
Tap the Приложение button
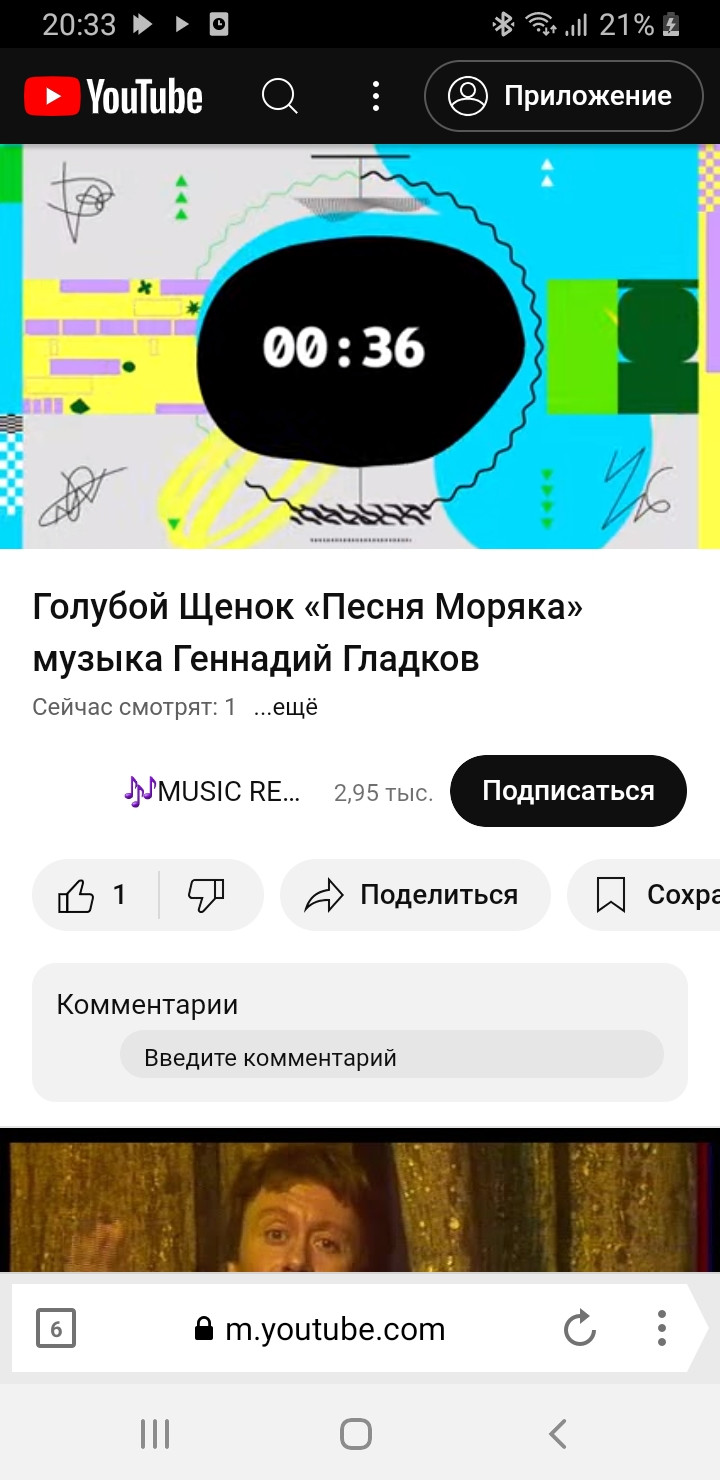pos(564,96)
